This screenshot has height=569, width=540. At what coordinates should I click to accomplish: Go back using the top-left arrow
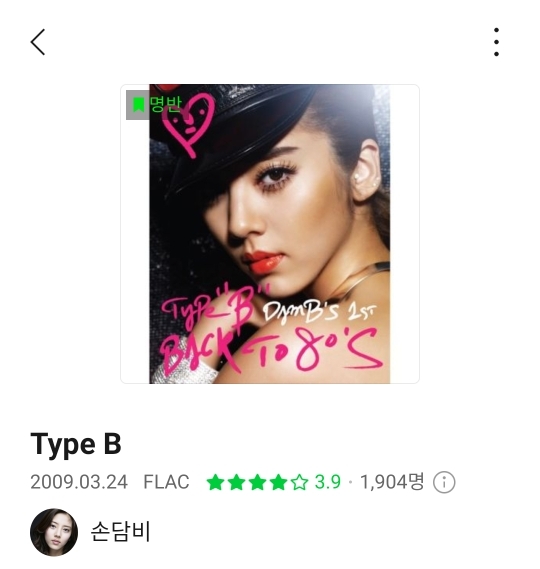38,42
